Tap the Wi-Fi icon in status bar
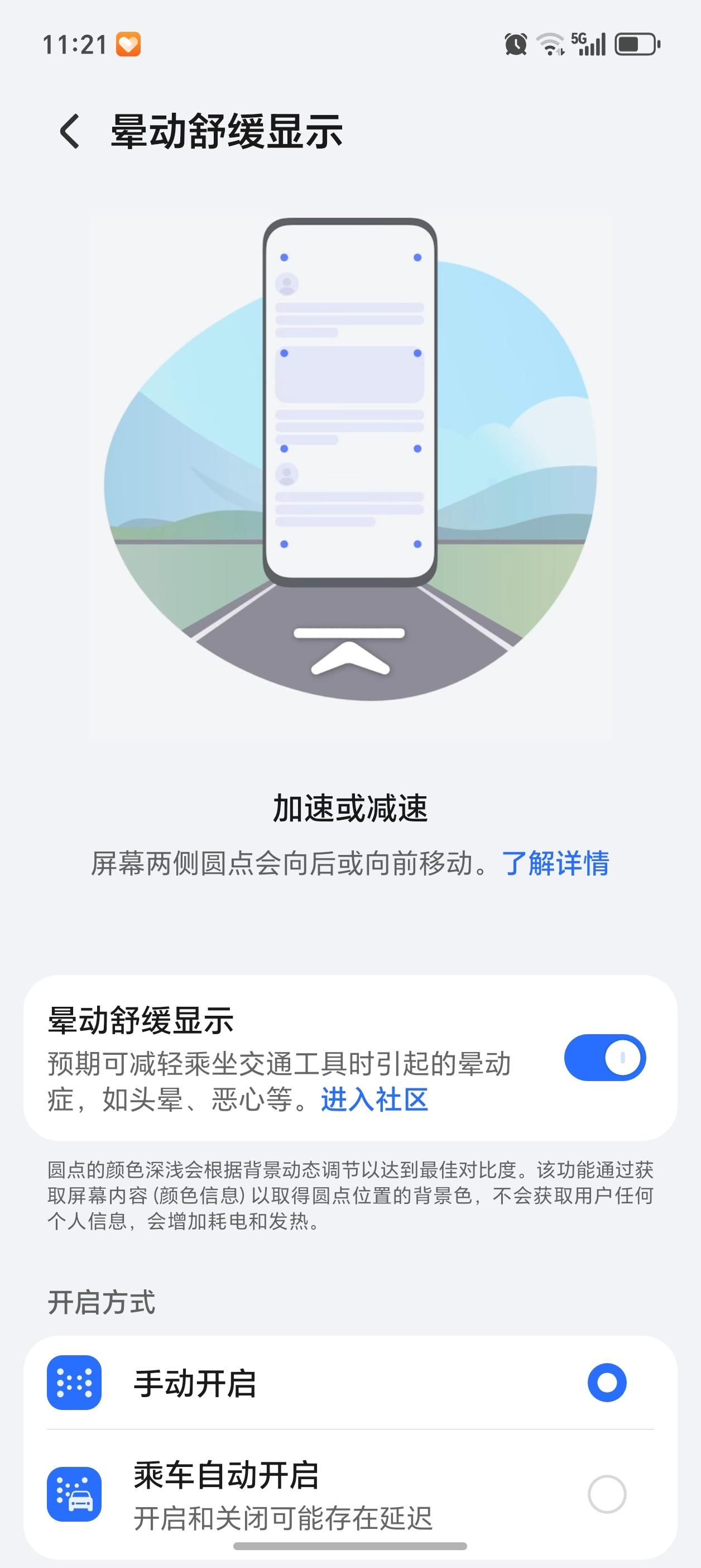 tap(550, 44)
